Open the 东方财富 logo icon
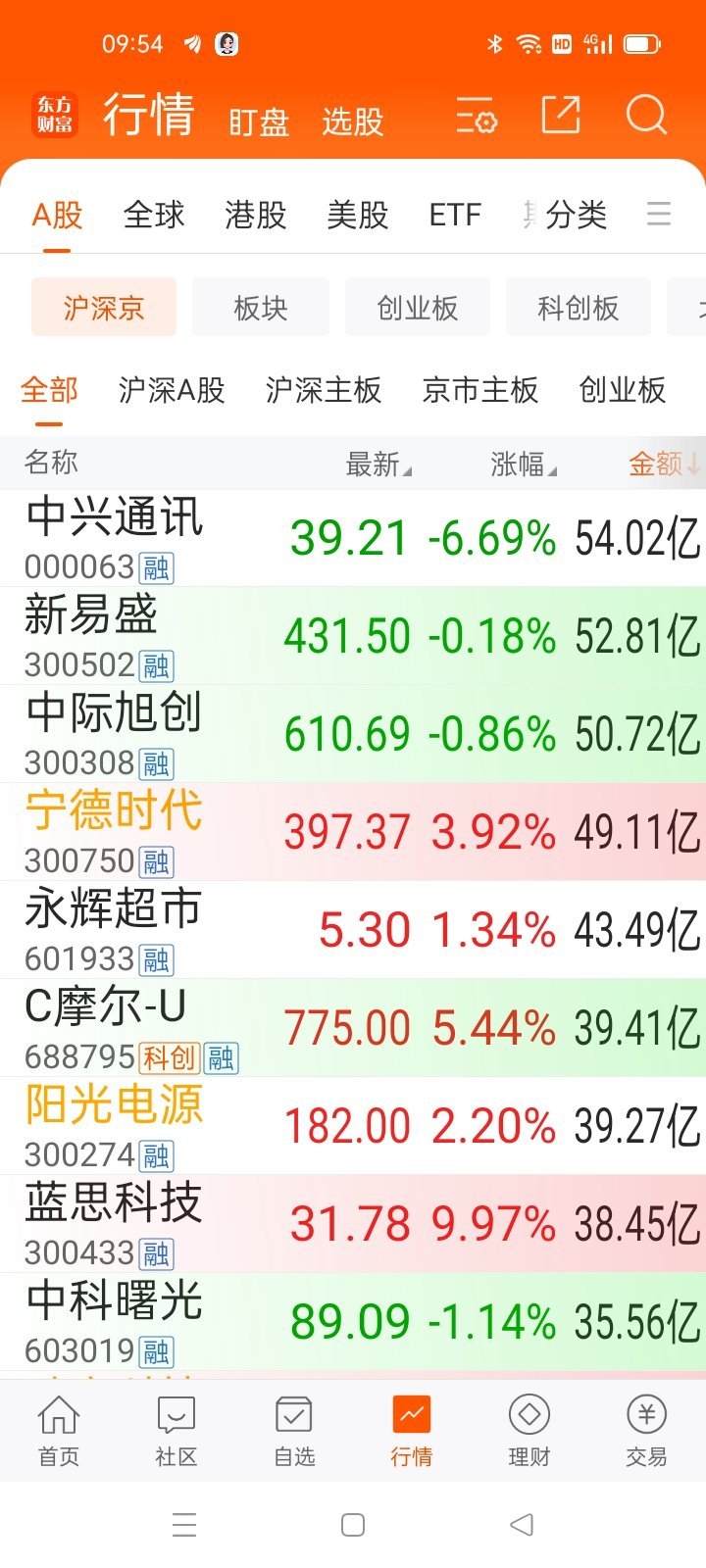Image resolution: width=706 pixels, height=1568 pixels. [55, 115]
